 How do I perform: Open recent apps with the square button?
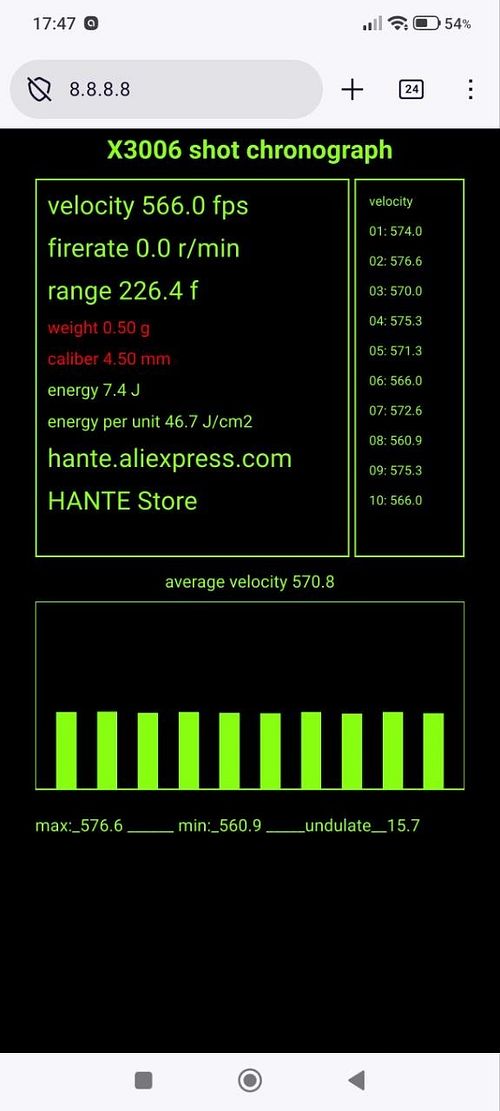(143, 1080)
